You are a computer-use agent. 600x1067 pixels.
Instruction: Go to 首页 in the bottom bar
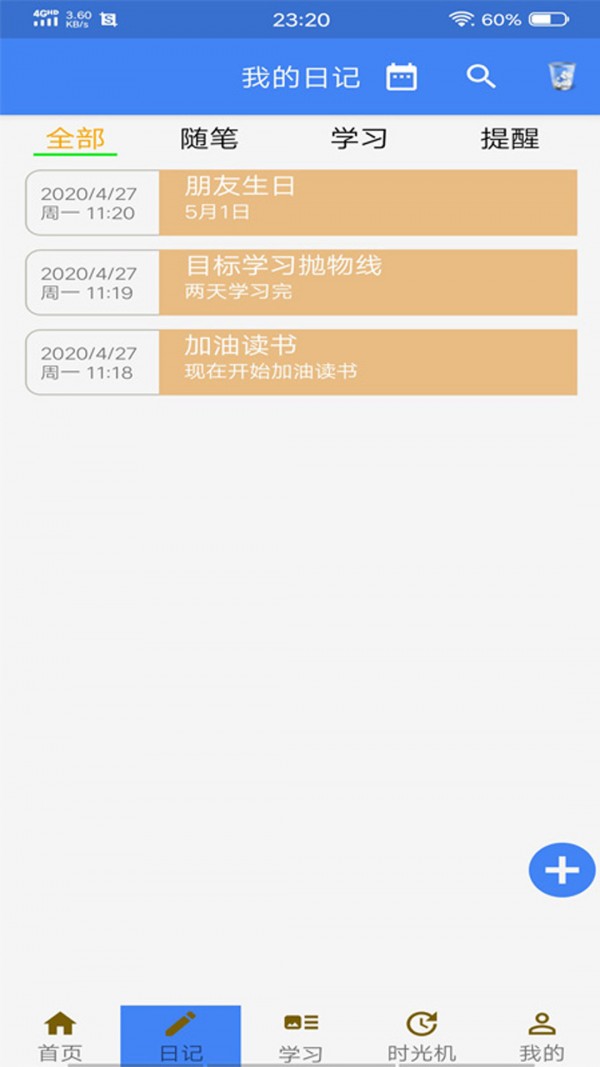point(60,1036)
